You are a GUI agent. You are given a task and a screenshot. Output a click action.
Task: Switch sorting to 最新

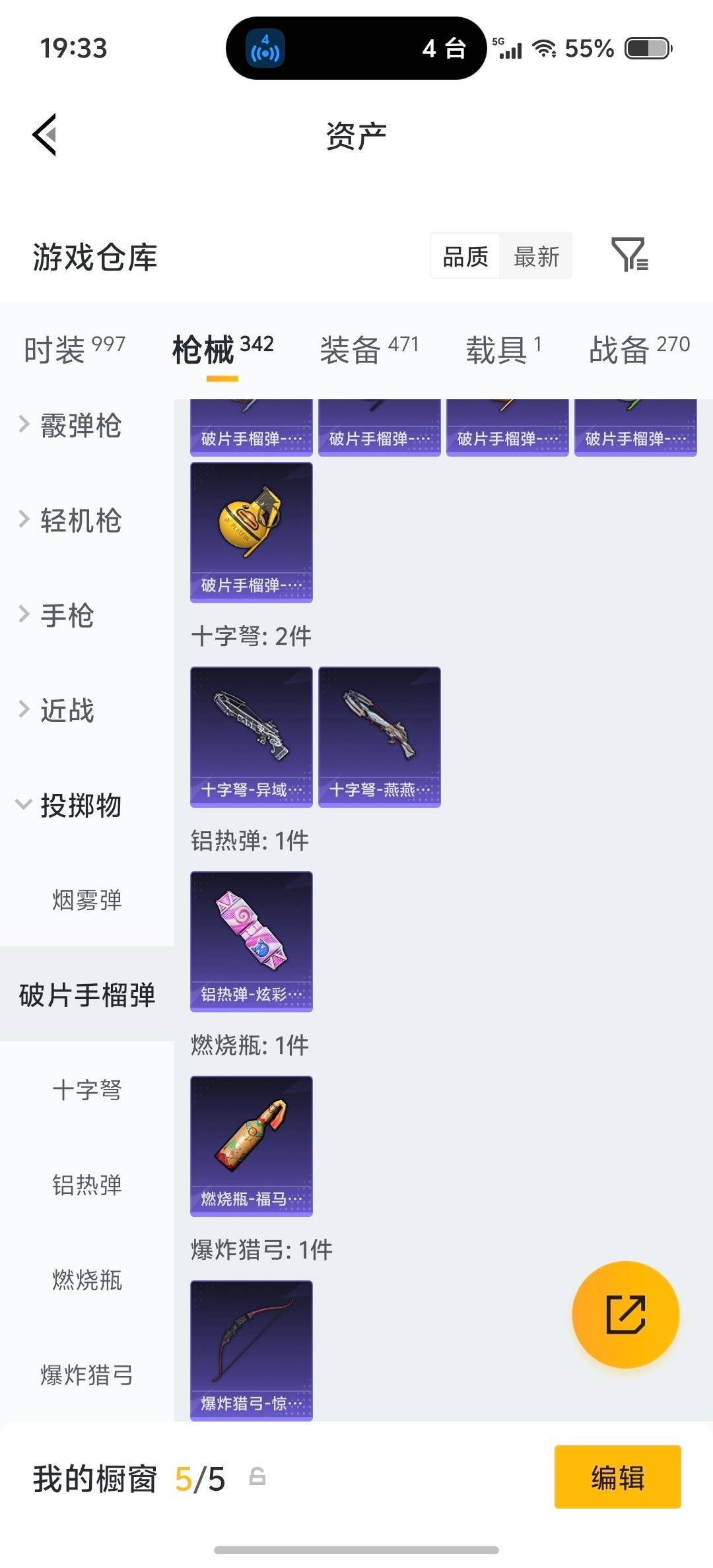(x=536, y=256)
